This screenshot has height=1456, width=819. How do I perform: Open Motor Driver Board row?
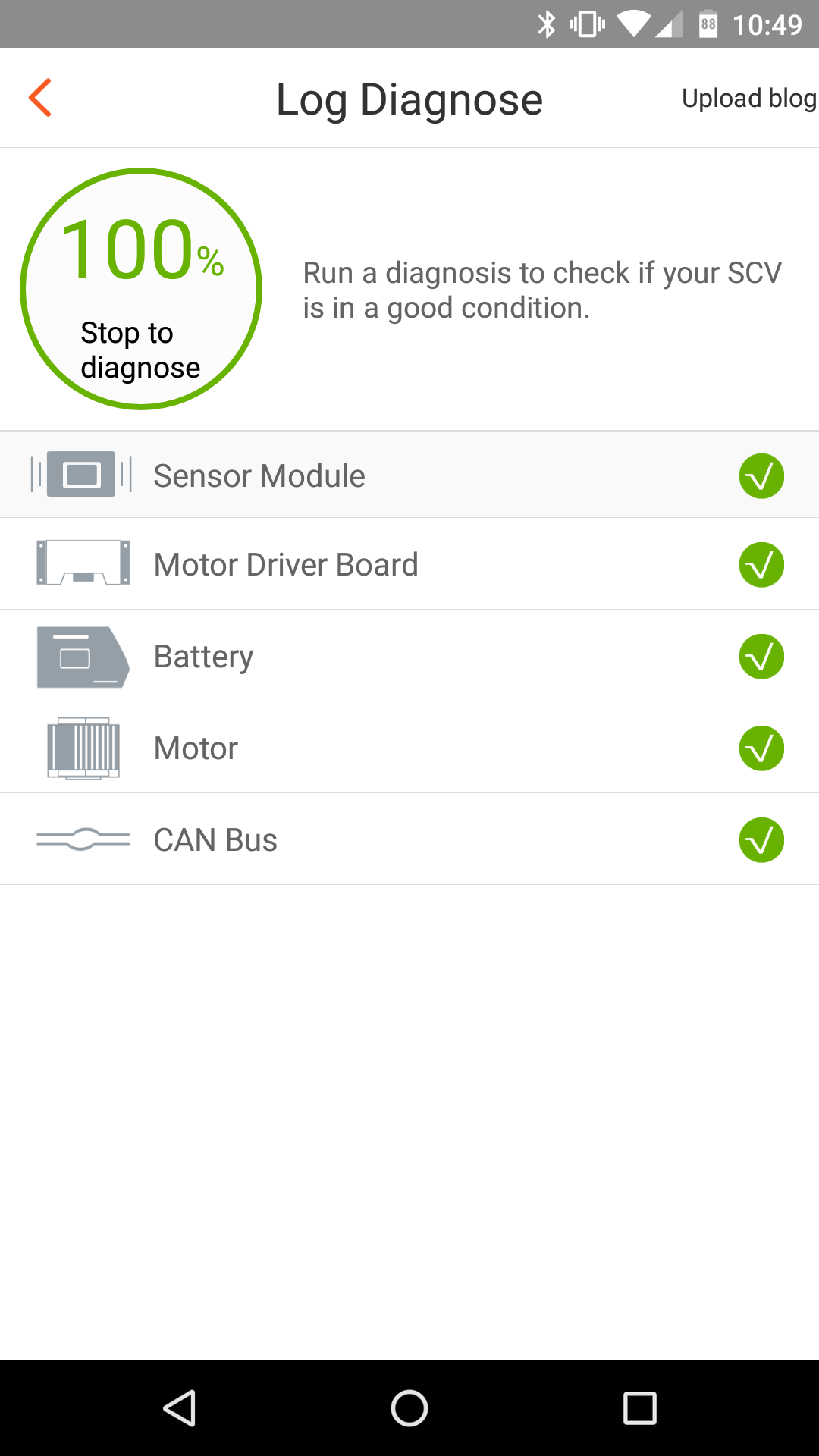409,564
